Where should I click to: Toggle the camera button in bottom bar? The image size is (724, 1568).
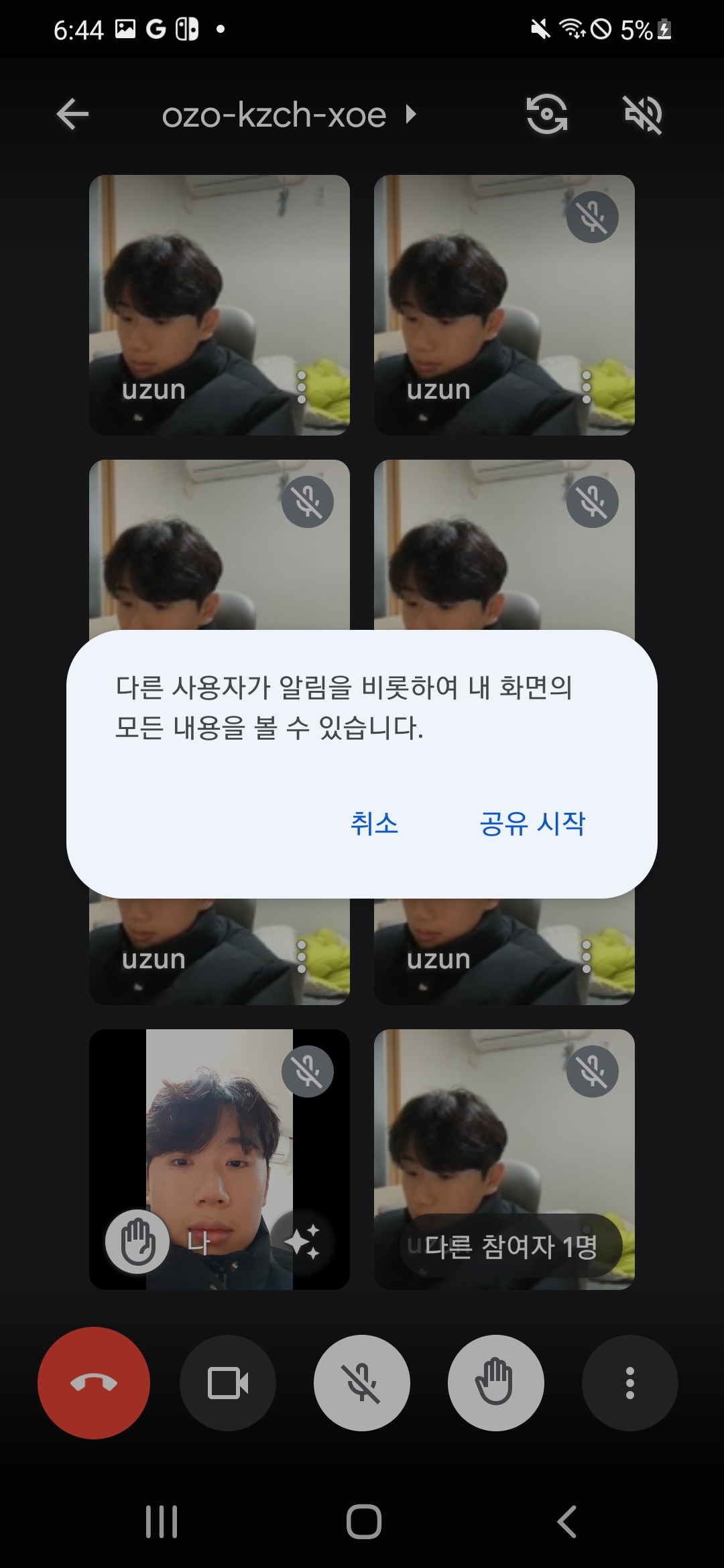pyautogui.click(x=228, y=1382)
